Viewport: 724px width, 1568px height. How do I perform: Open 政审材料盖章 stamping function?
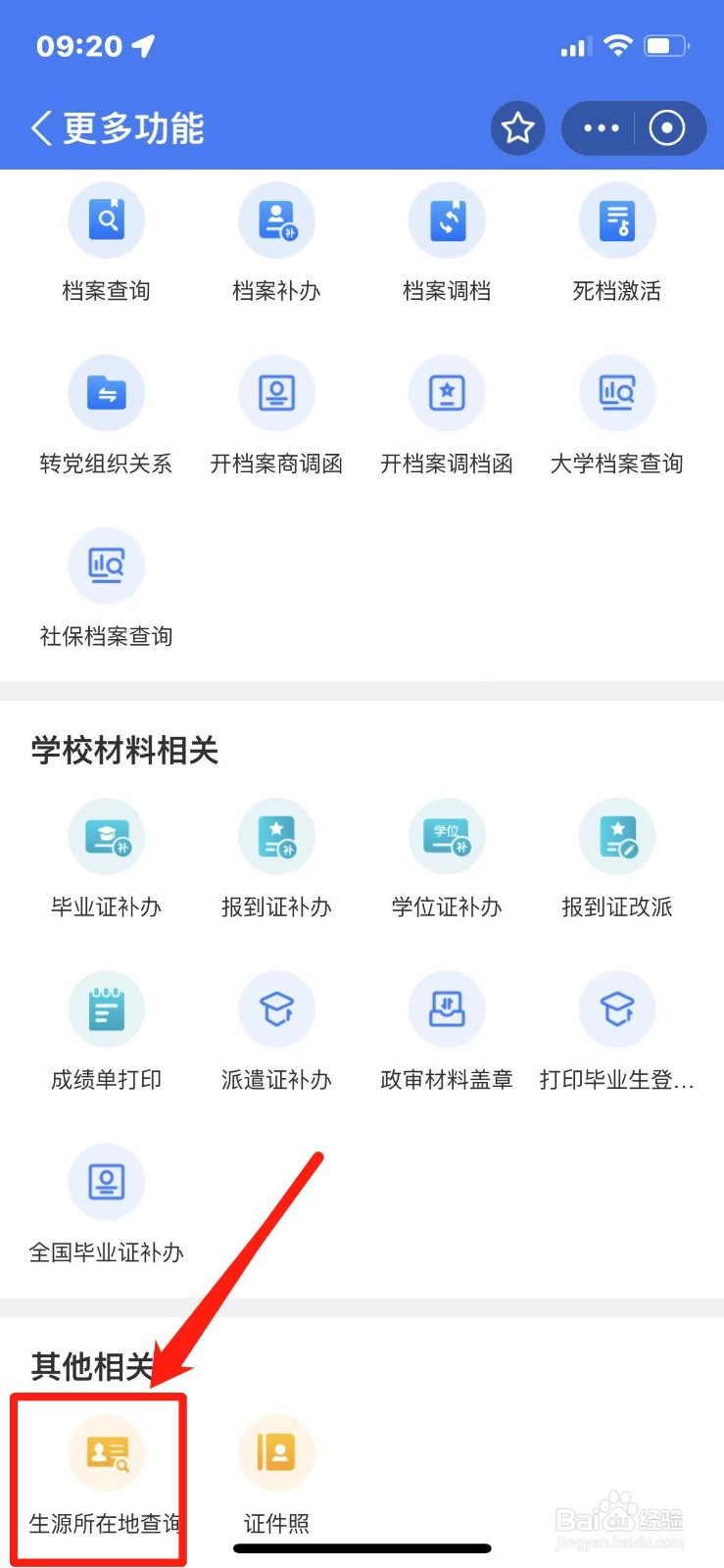447,1008
